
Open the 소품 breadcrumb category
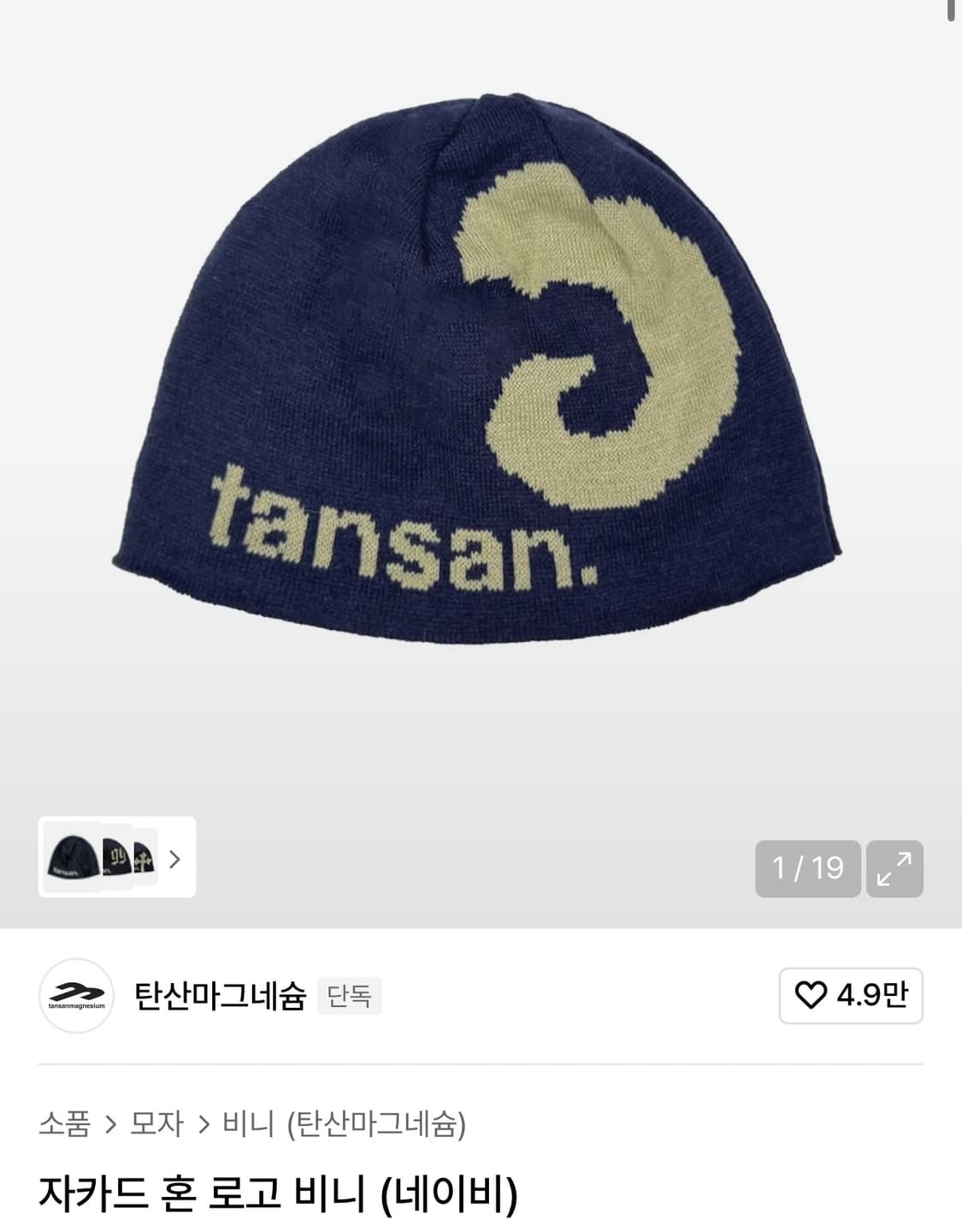click(x=63, y=1128)
